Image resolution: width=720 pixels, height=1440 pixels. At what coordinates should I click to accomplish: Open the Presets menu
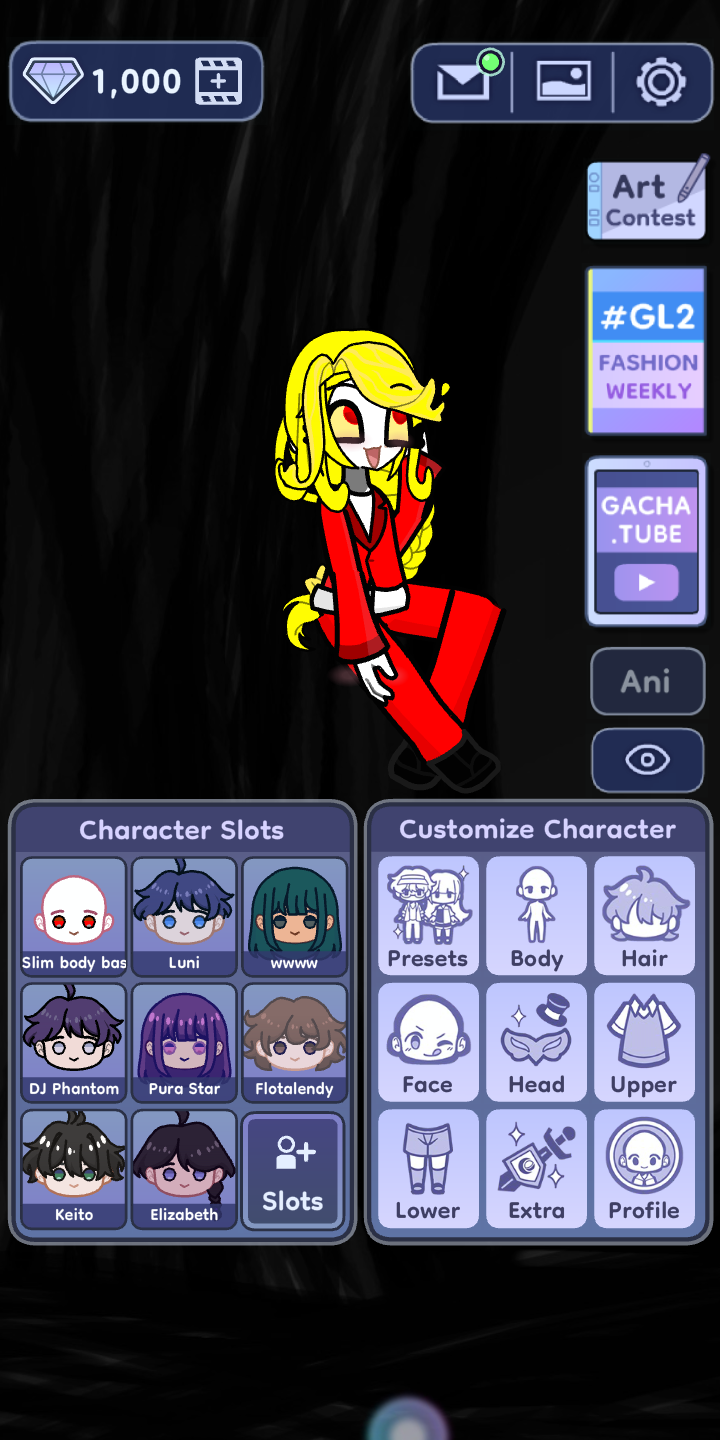tap(428, 915)
